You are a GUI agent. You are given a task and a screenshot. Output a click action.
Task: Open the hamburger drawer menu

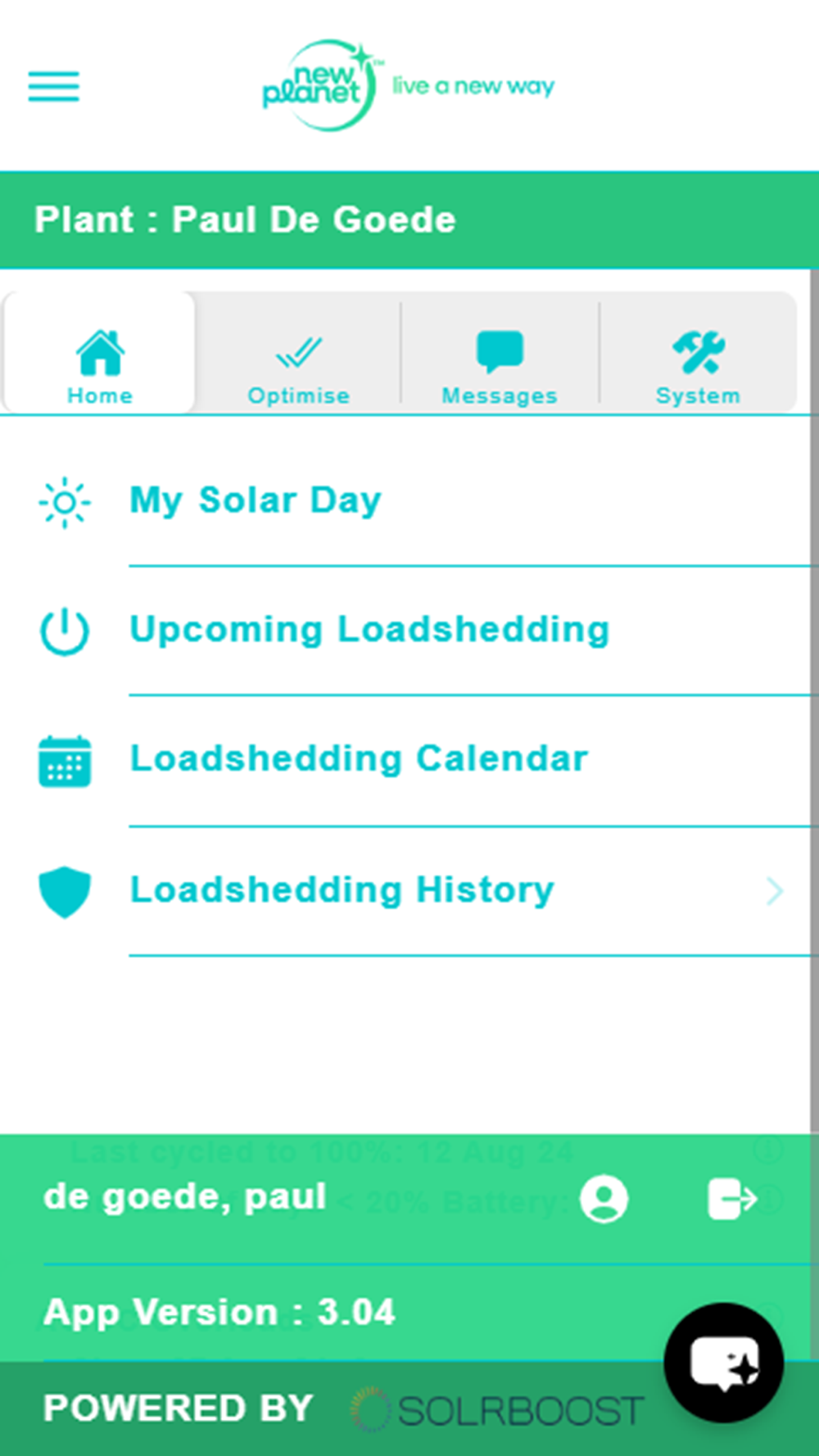[x=54, y=86]
